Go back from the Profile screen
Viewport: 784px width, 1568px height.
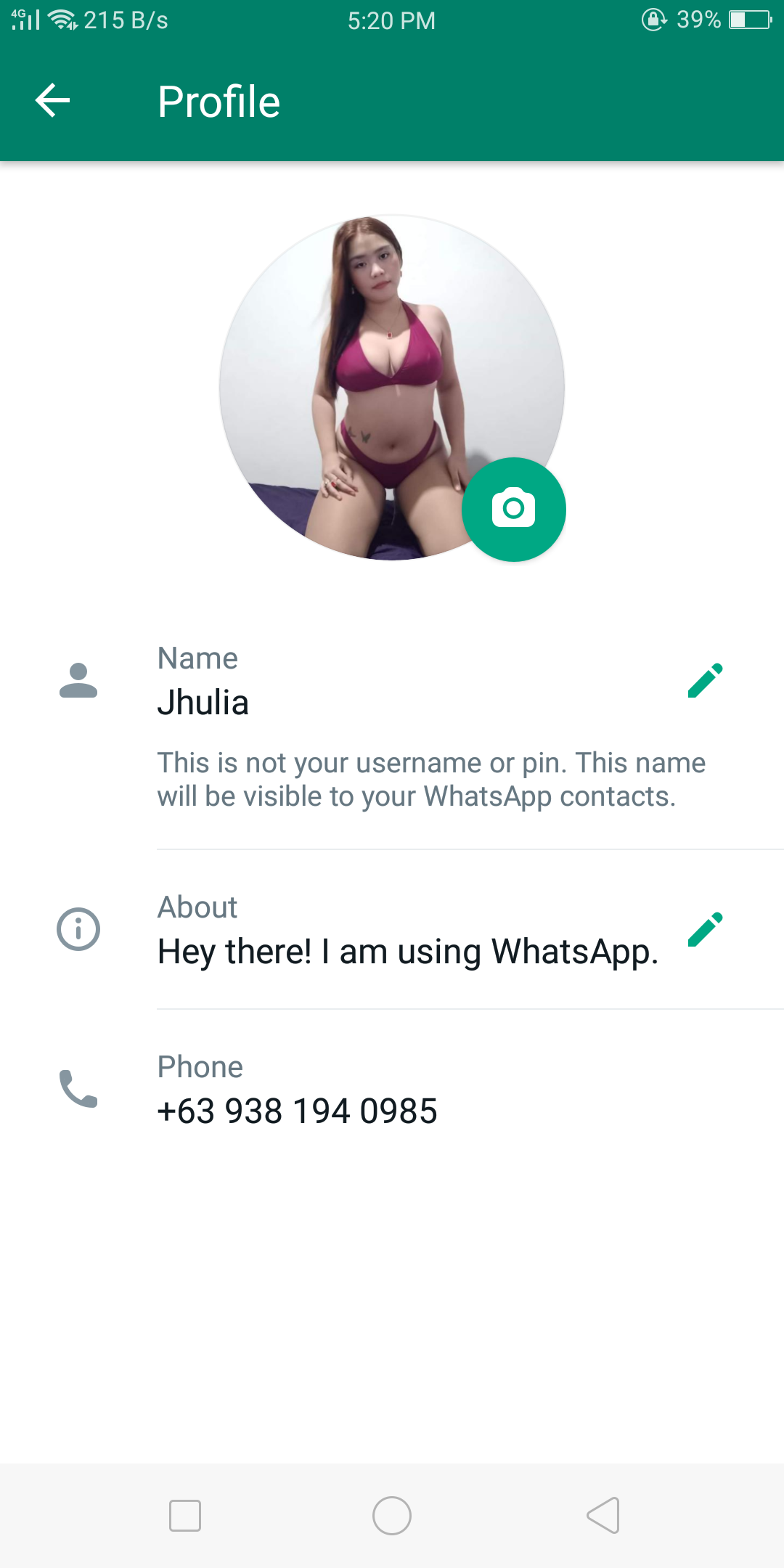click(x=53, y=100)
